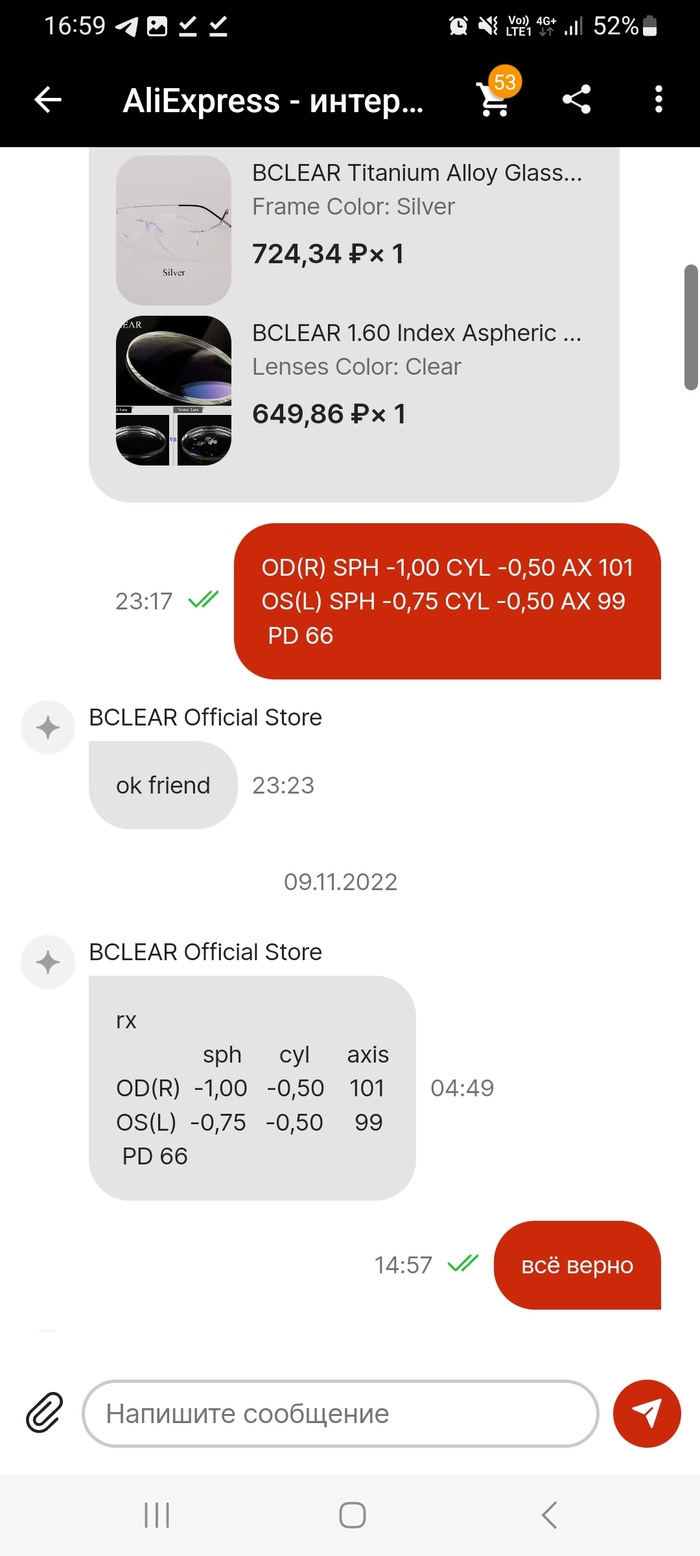Focus the "Напишите сообщение" message field
The image size is (700, 1556).
(x=340, y=1414)
